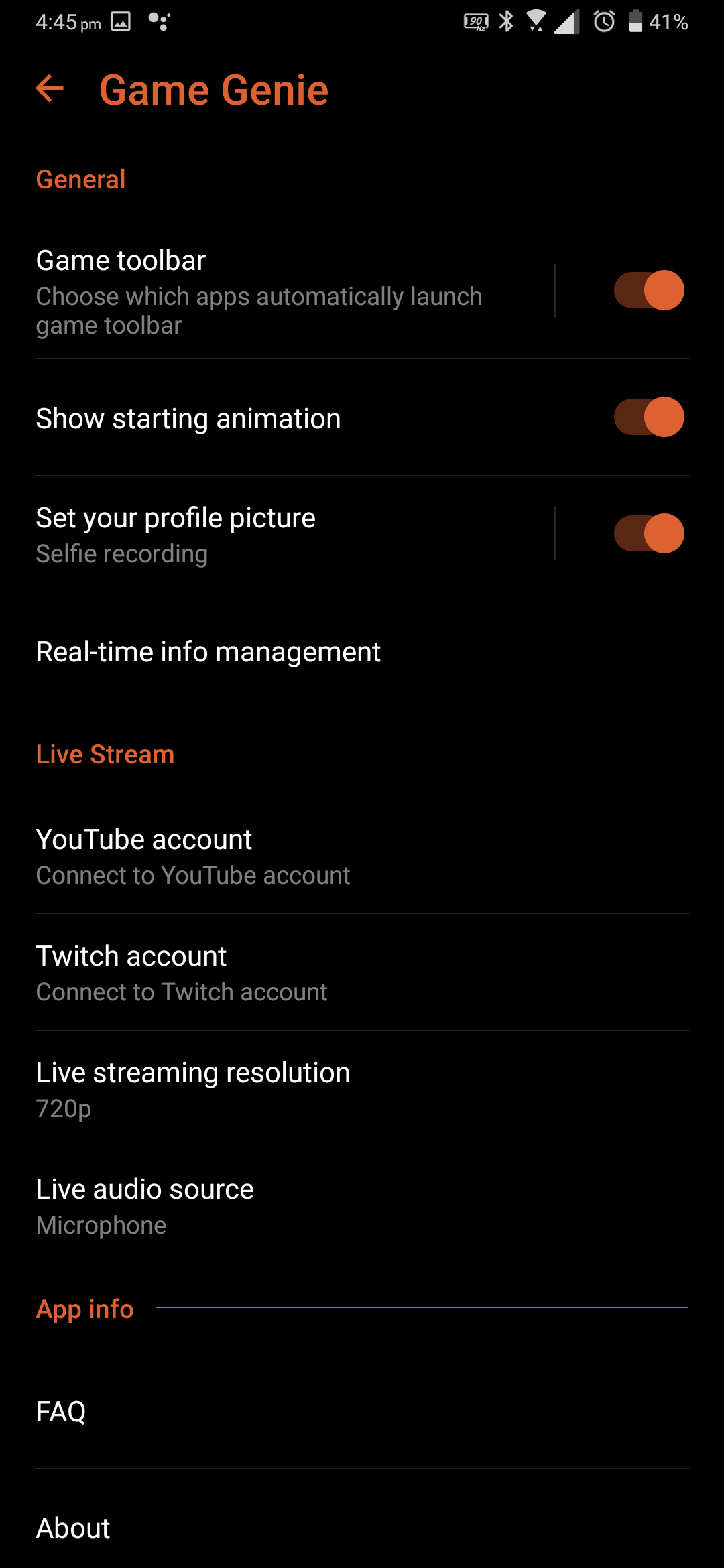Go back using the orange arrow
Image resolution: width=724 pixels, height=1568 pixels.
coord(50,88)
